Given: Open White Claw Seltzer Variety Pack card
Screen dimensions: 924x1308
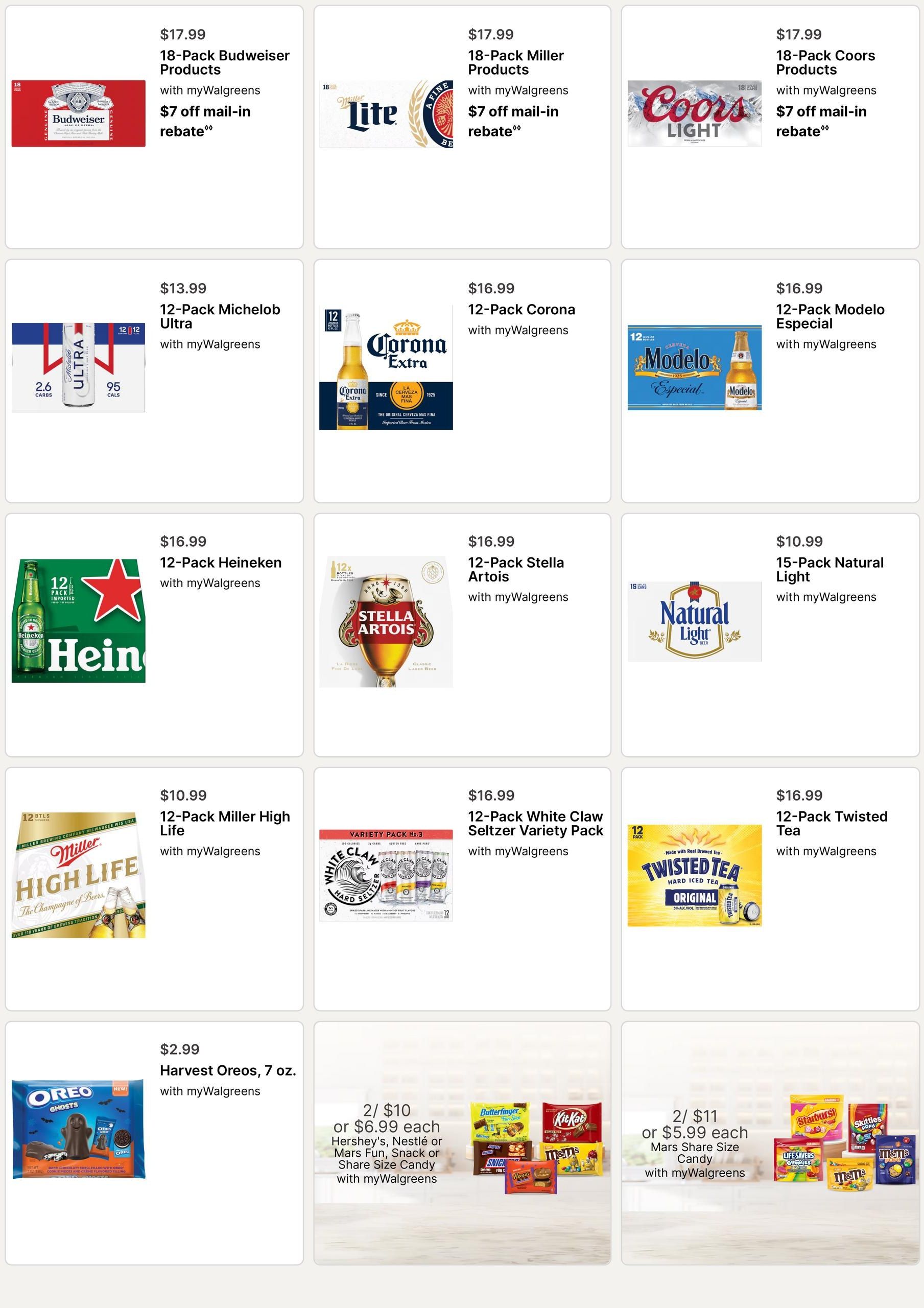Looking at the screenshot, I should click(x=462, y=889).
